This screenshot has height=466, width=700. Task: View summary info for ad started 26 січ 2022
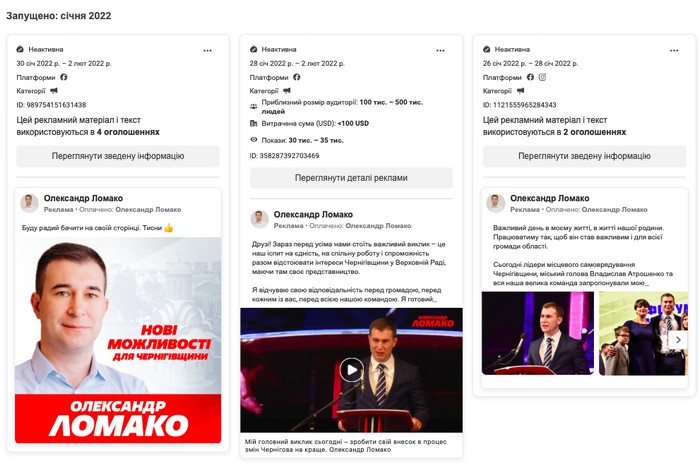coord(584,156)
